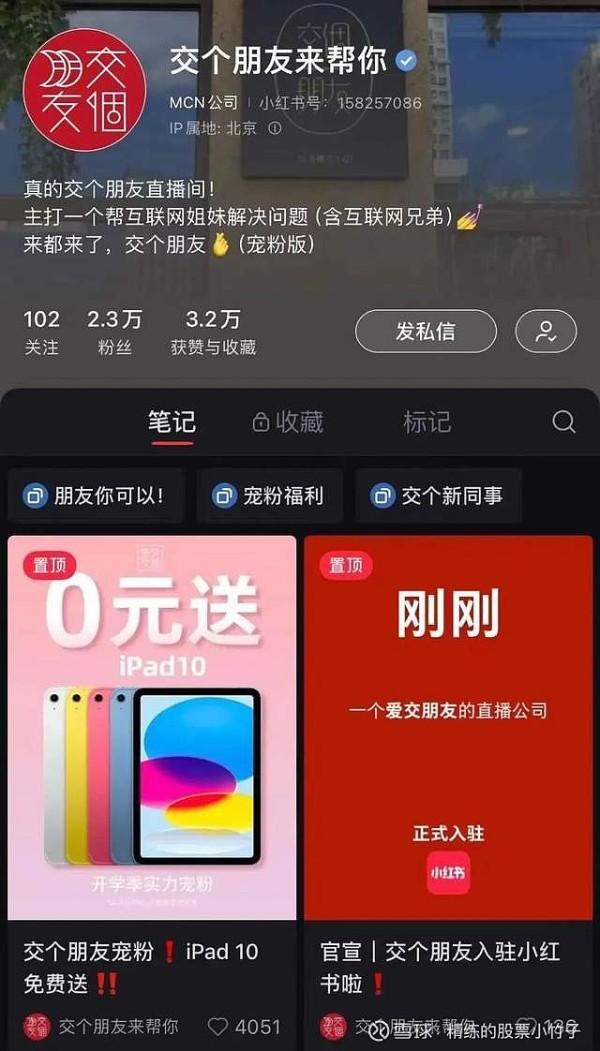Tap 发私信 to send a private message

click(425, 331)
